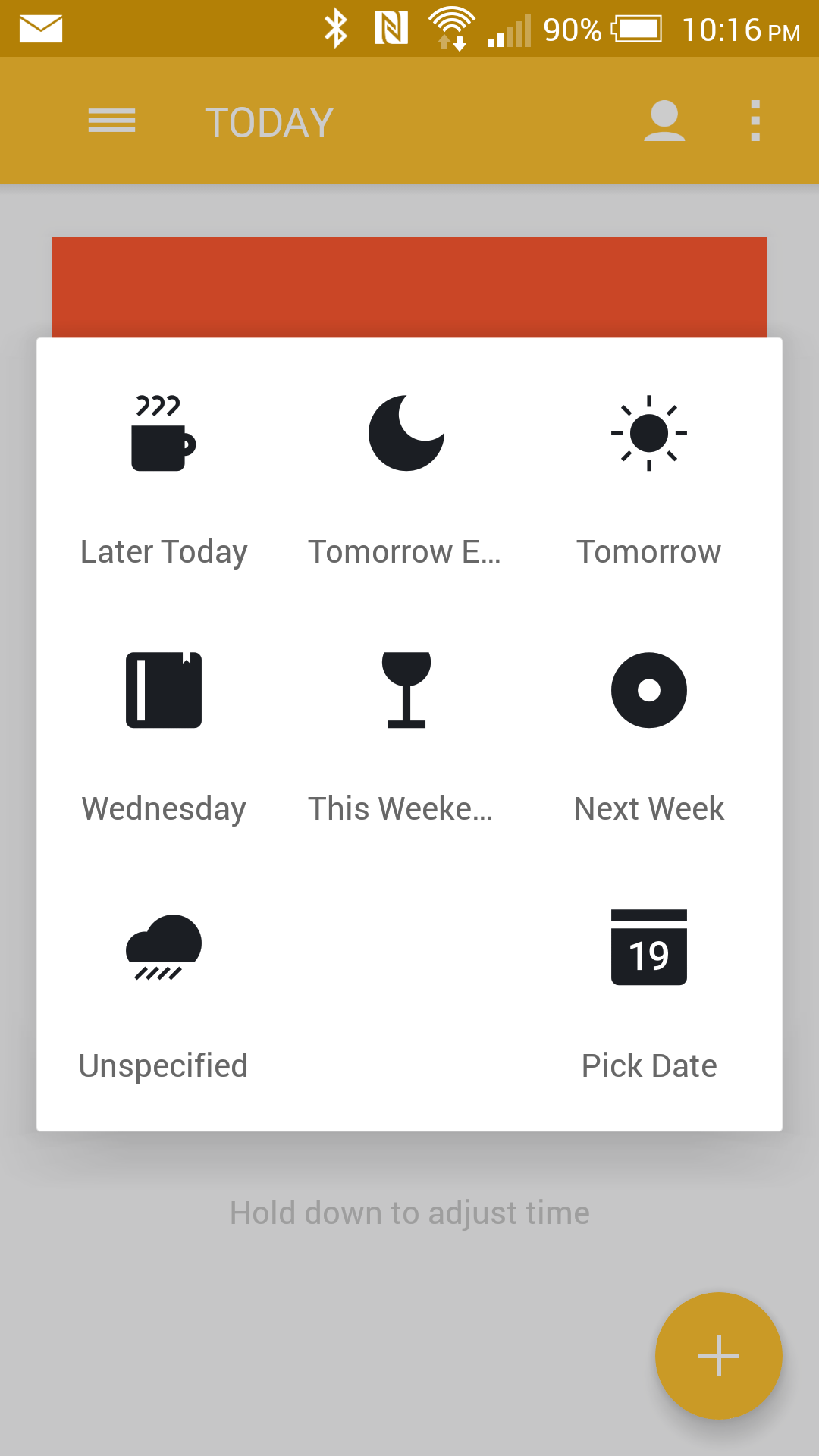Select the wine glass This Weekend icon
Image resolution: width=819 pixels, height=1456 pixels.
(407, 690)
